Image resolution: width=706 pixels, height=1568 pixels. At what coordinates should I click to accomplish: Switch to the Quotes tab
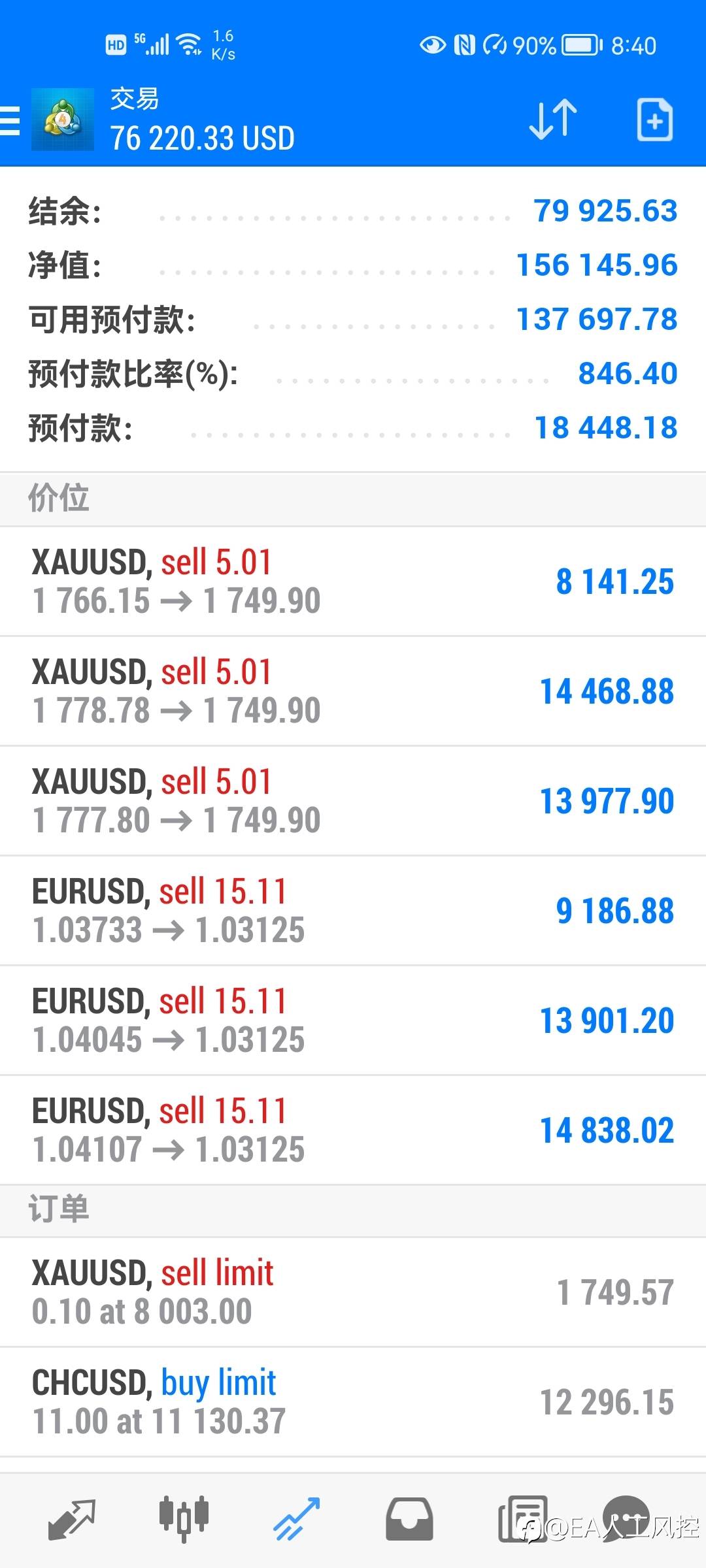click(x=72, y=1519)
